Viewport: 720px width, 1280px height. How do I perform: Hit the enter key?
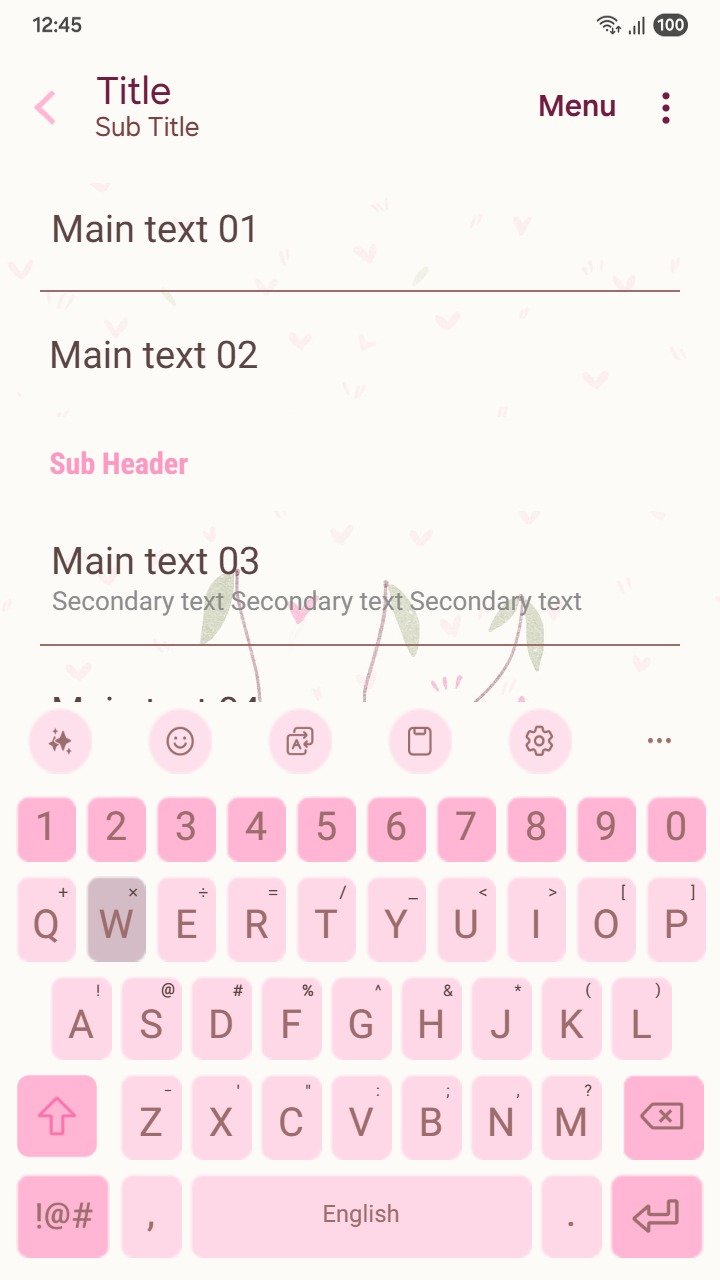(657, 1216)
